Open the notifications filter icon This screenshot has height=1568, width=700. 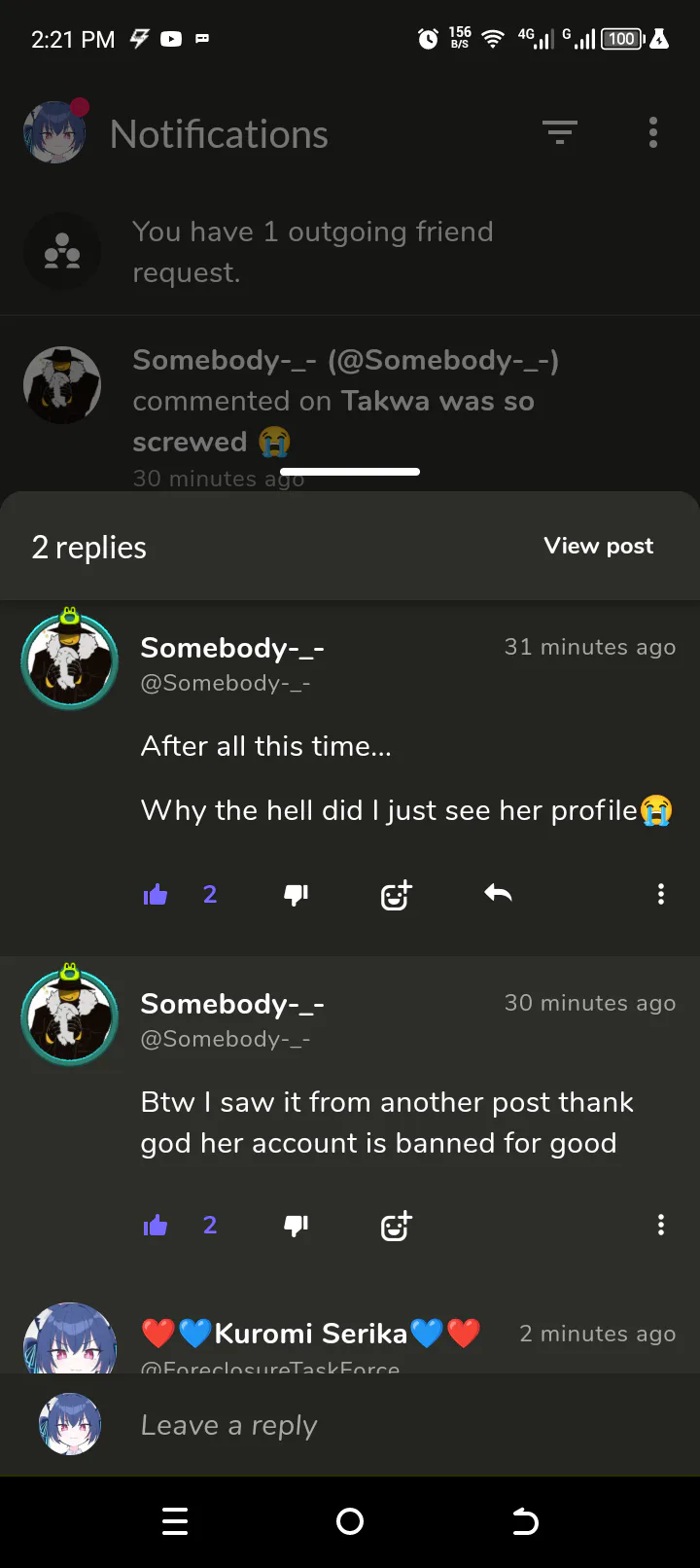pos(559,132)
